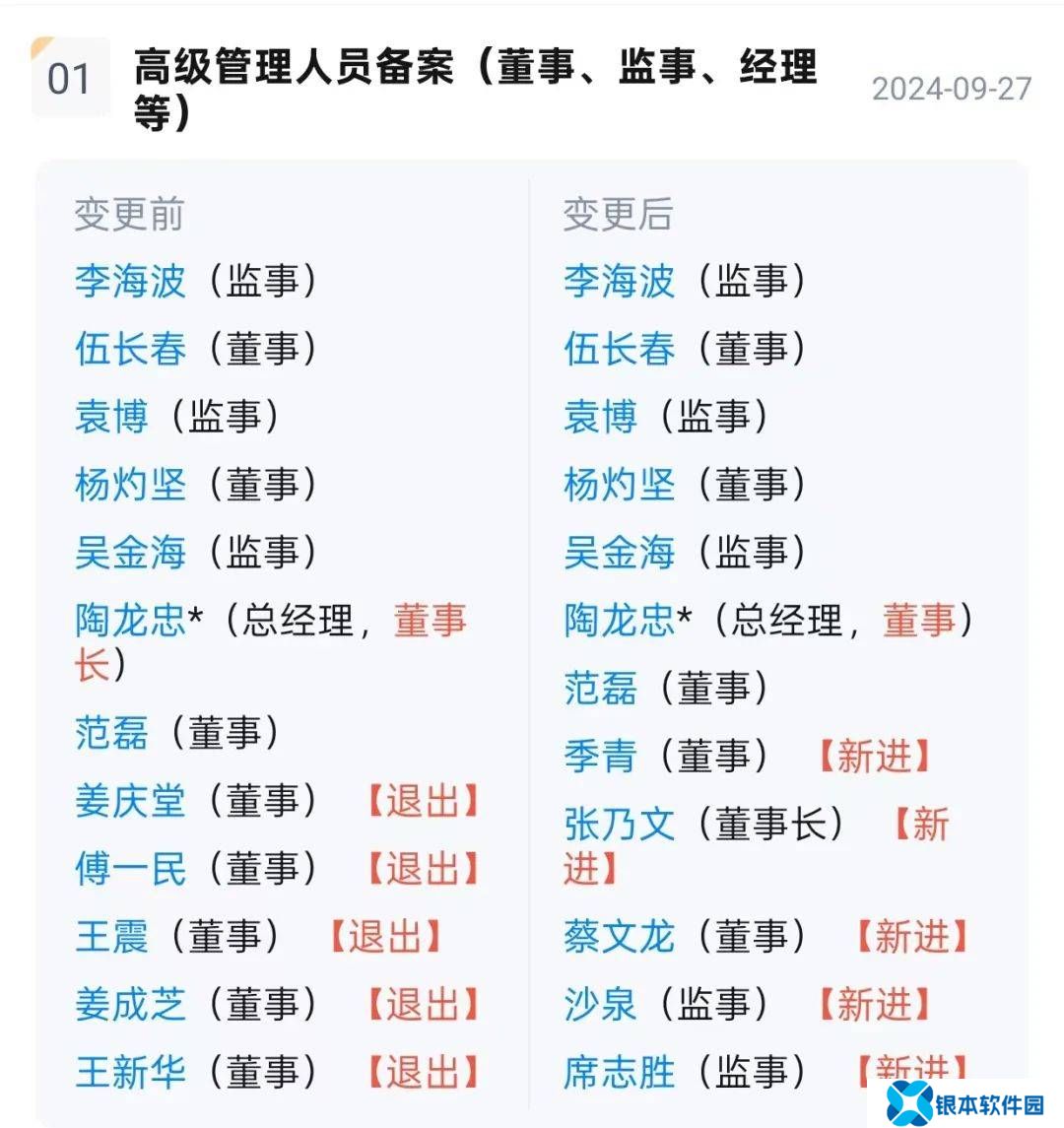View details for 王震
Screen dimensions: 1064x1128
[111, 936]
